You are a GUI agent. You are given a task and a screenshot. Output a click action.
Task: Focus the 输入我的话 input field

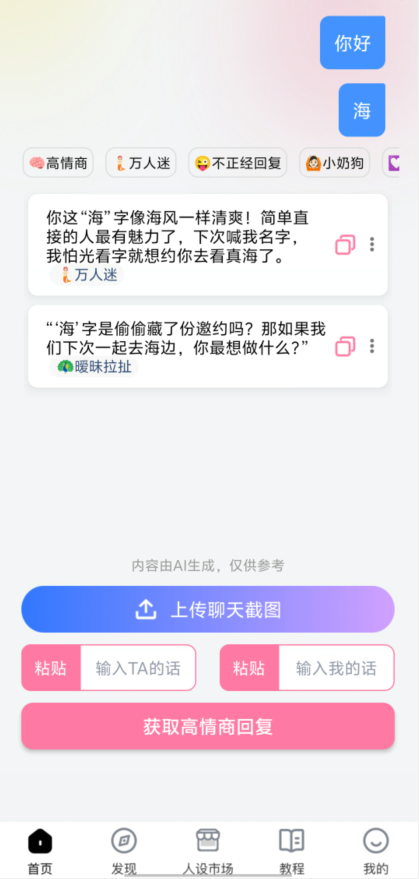[x=337, y=668]
